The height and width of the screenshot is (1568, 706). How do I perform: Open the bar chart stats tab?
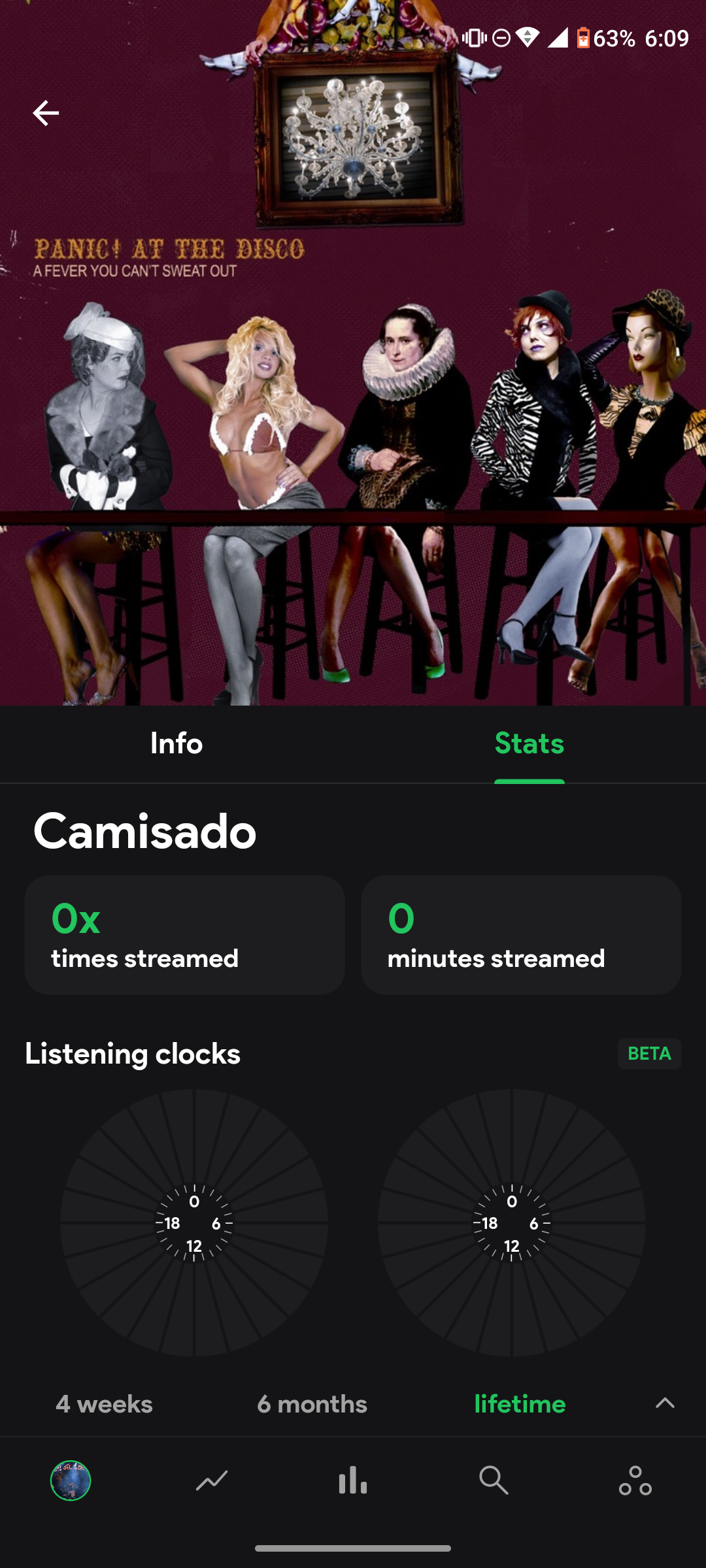pos(353,1480)
